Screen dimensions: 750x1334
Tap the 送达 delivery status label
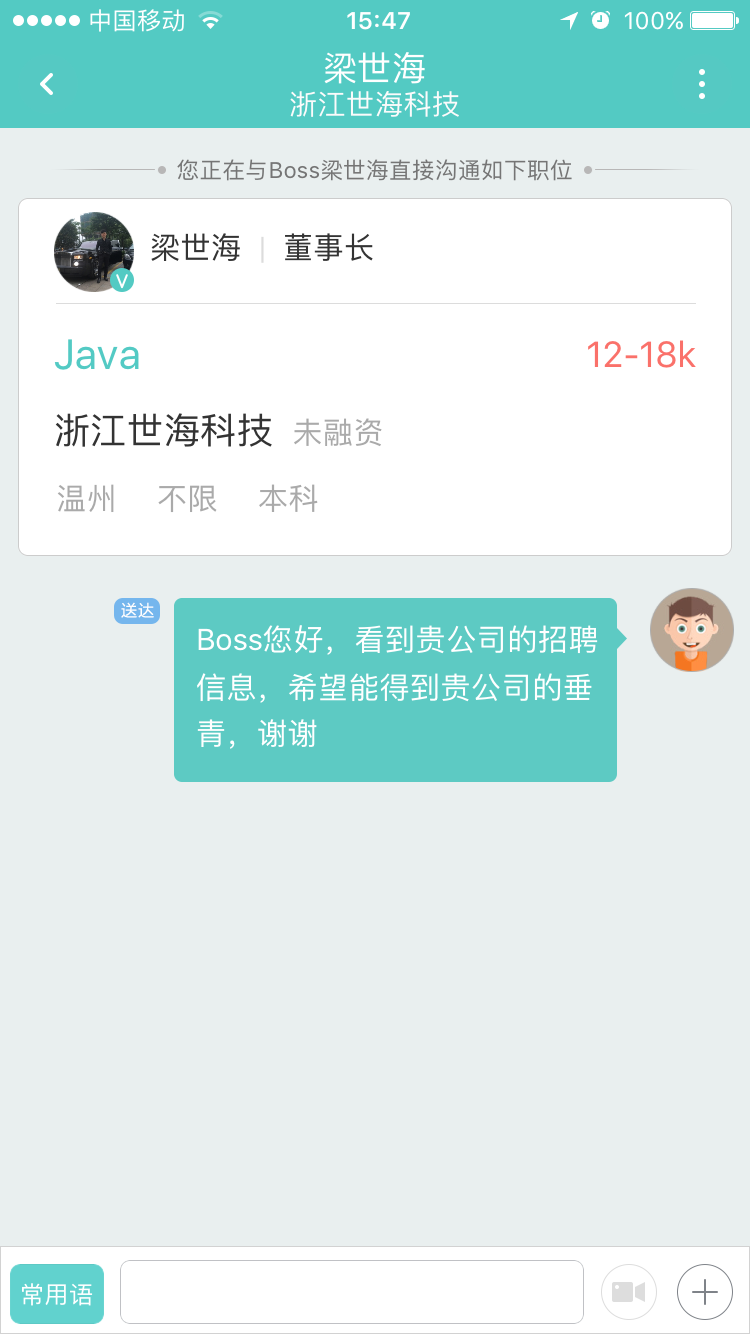point(136,611)
